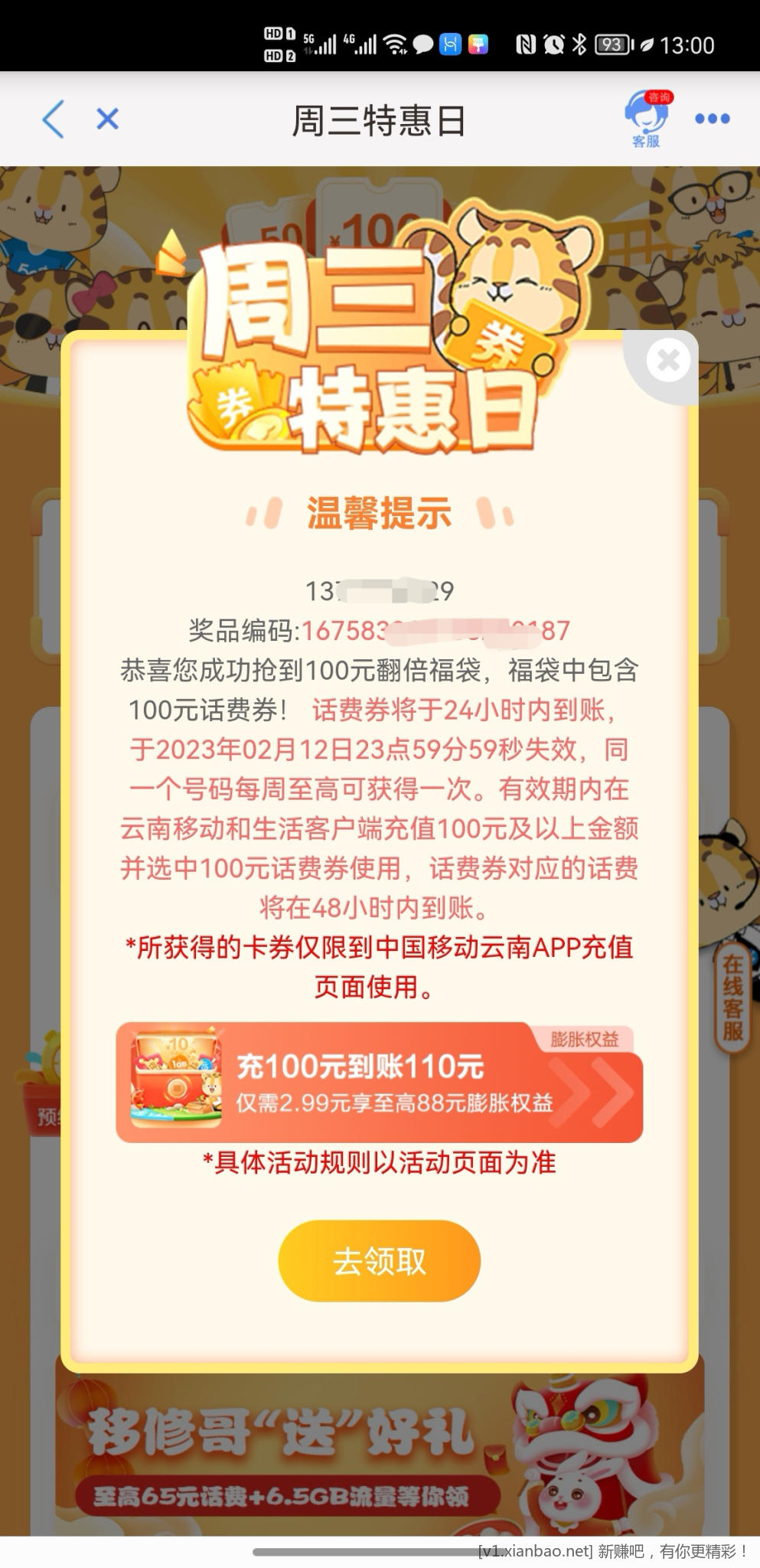Open the 移修哥送好礼 promo banner

[x=379, y=1455]
